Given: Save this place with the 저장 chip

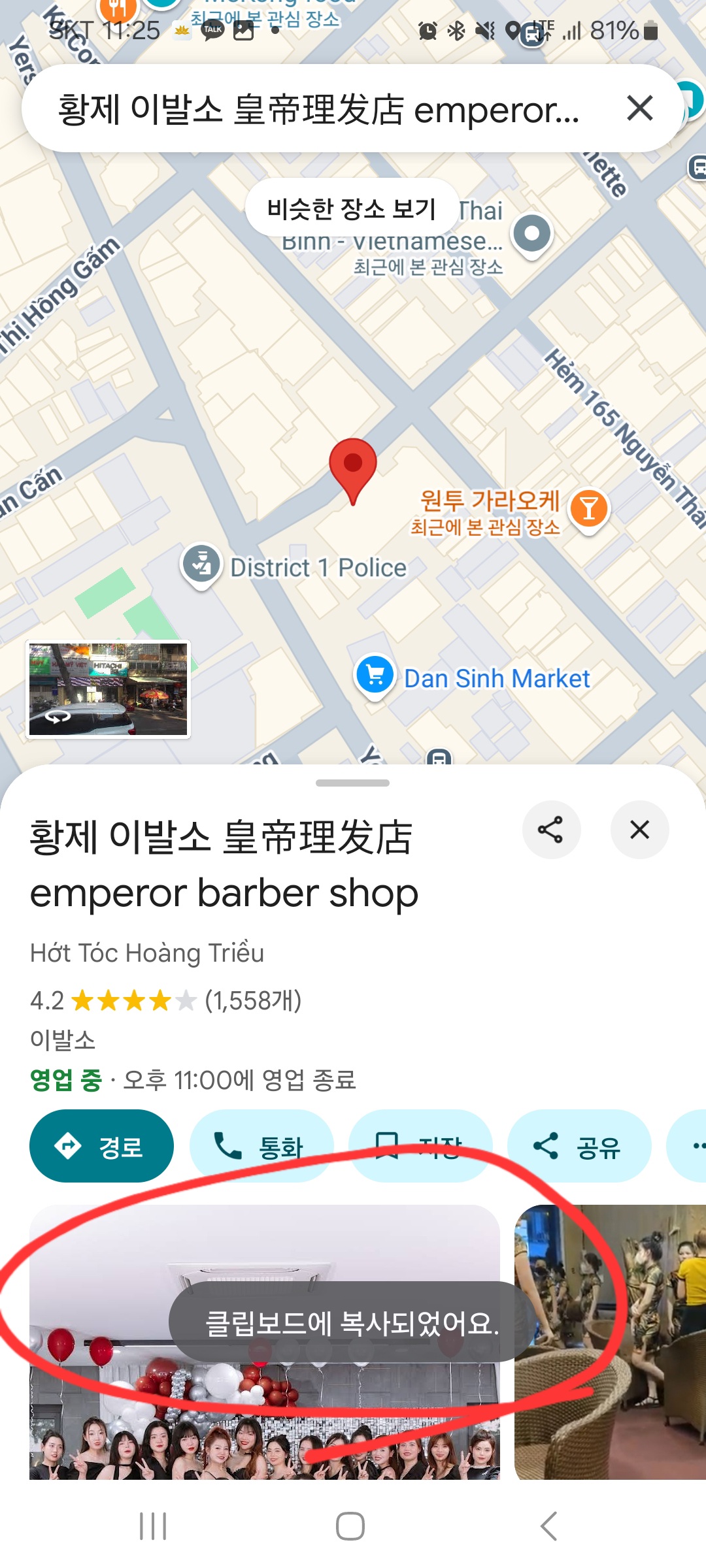Looking at the screenshot, I should (420, 1146).
